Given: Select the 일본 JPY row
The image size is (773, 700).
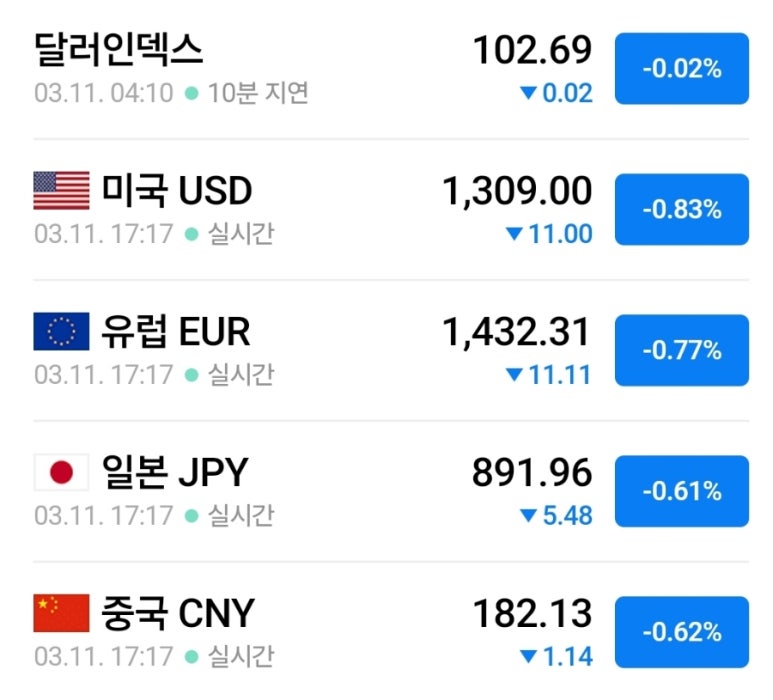Looking at the screenshot, I should click(x=174, y=472).
